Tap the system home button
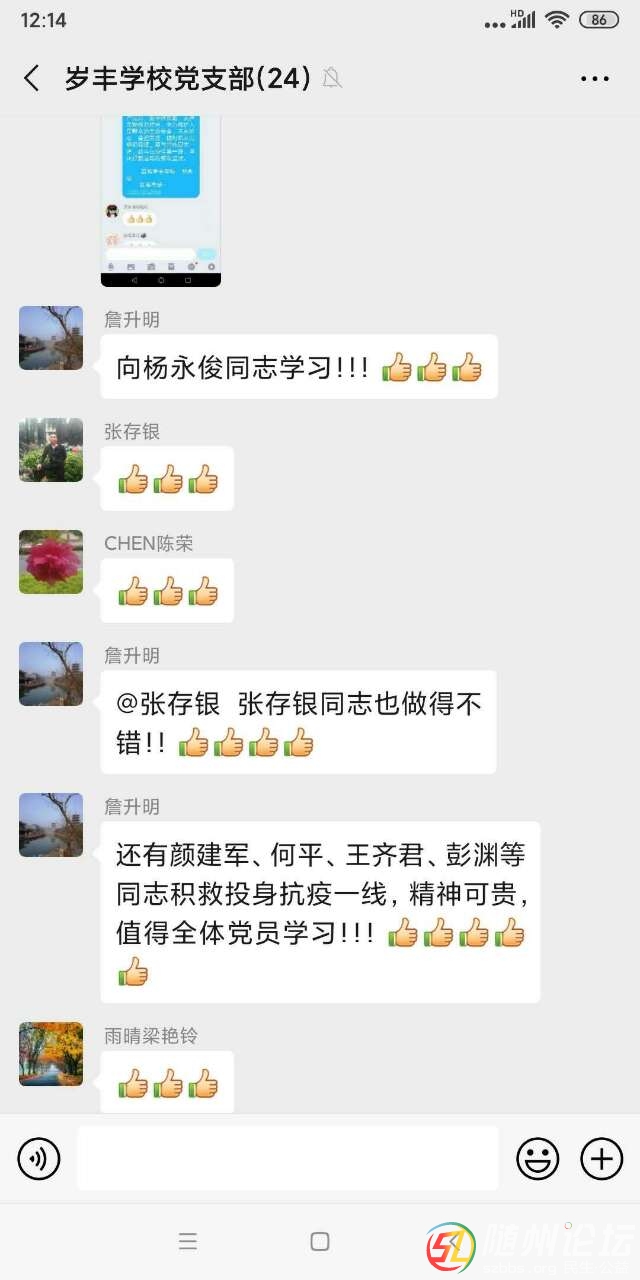 pos(320,1241)
